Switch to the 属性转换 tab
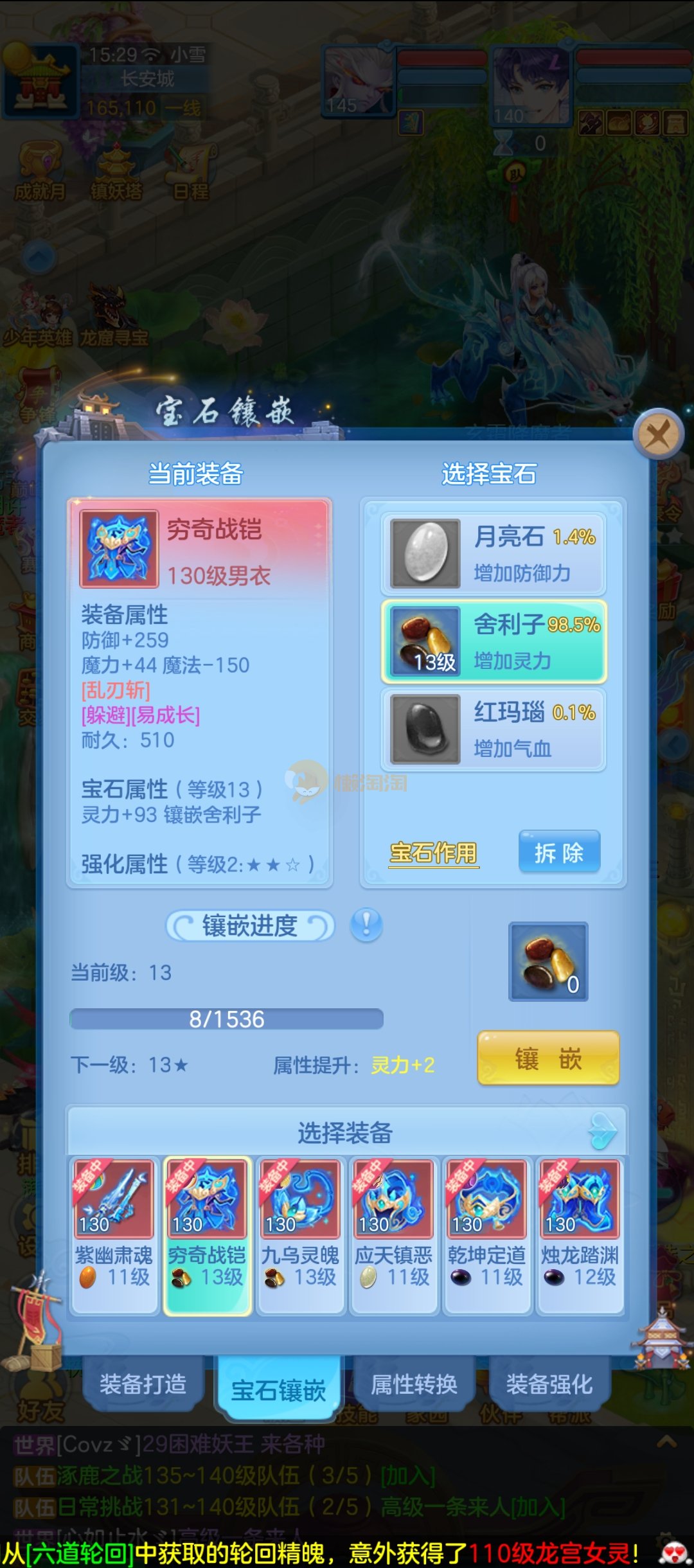The width and height of the screenshot is (694, 1568). pos(414,1384)
